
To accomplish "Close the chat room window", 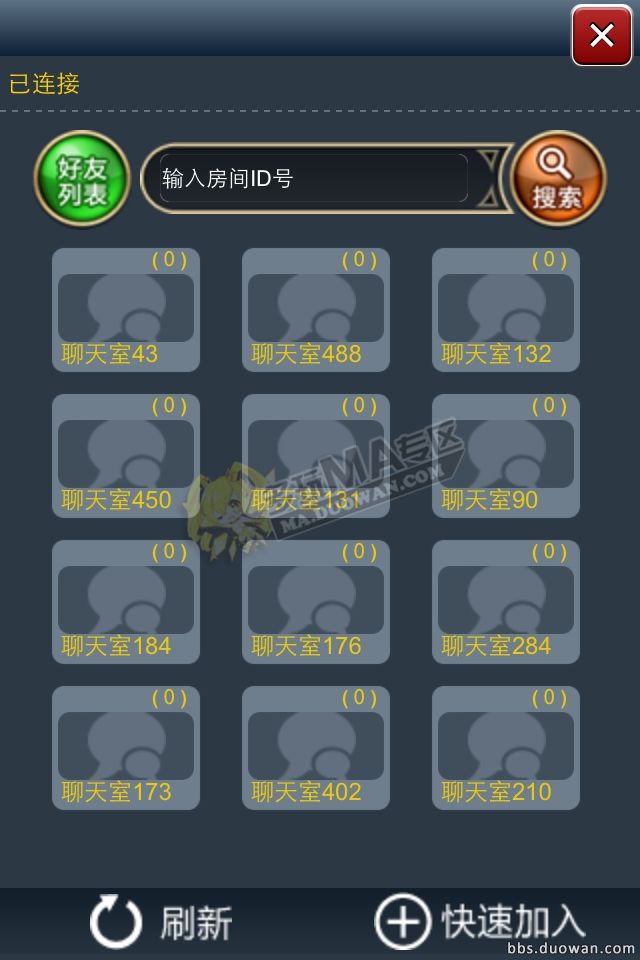I will click(x=601, y=36).
